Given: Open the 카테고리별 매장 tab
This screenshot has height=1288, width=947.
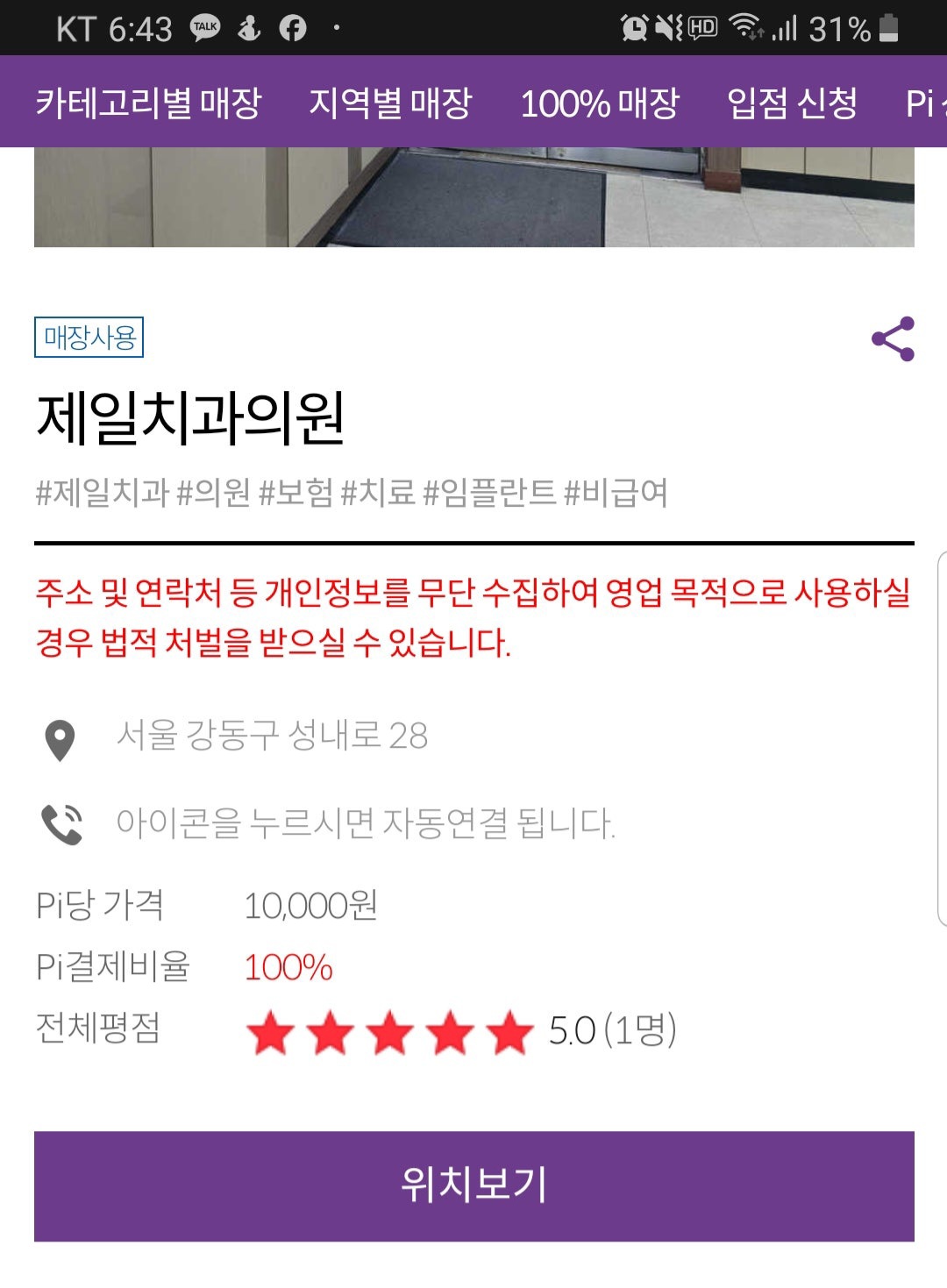Looking at the screenshot, I should point(148,103).
